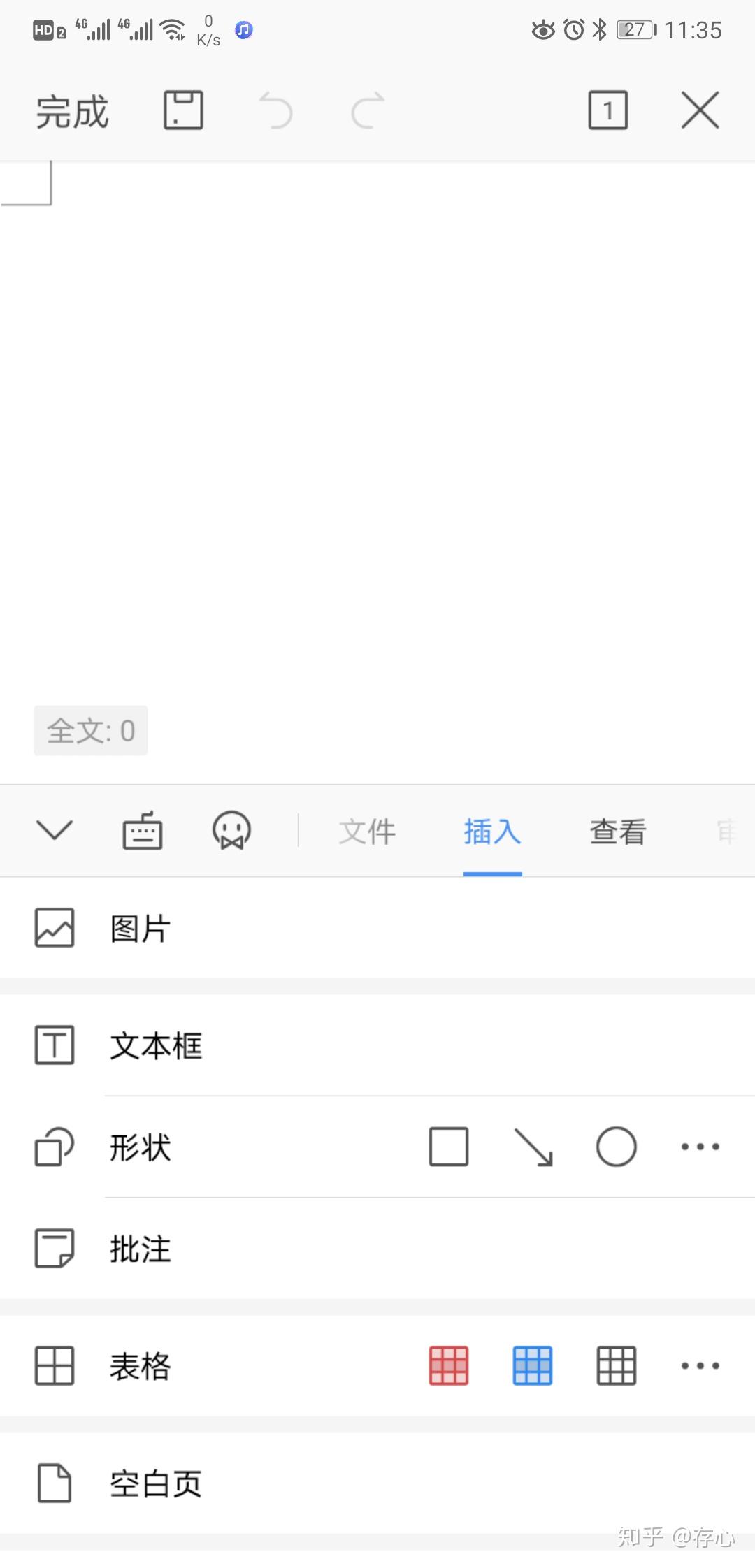Image resolution: width=755 pixels, height=1568 pixels.
Task: Insert a circle shape
Action: 616,1147
